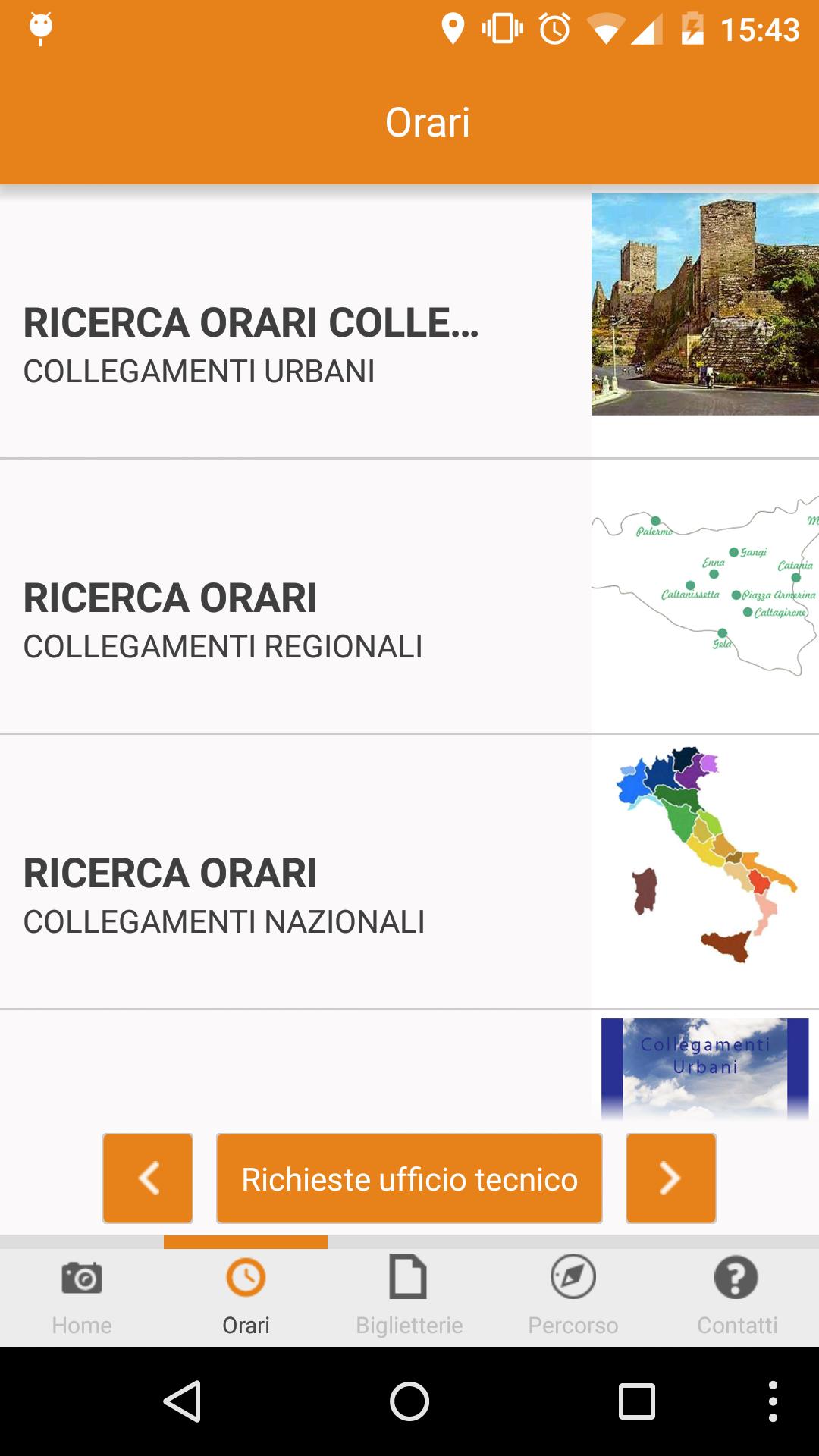Select the Orari tab
Image resolution: width=819 pixels, height=1456 pixels.
point(246,1298)
